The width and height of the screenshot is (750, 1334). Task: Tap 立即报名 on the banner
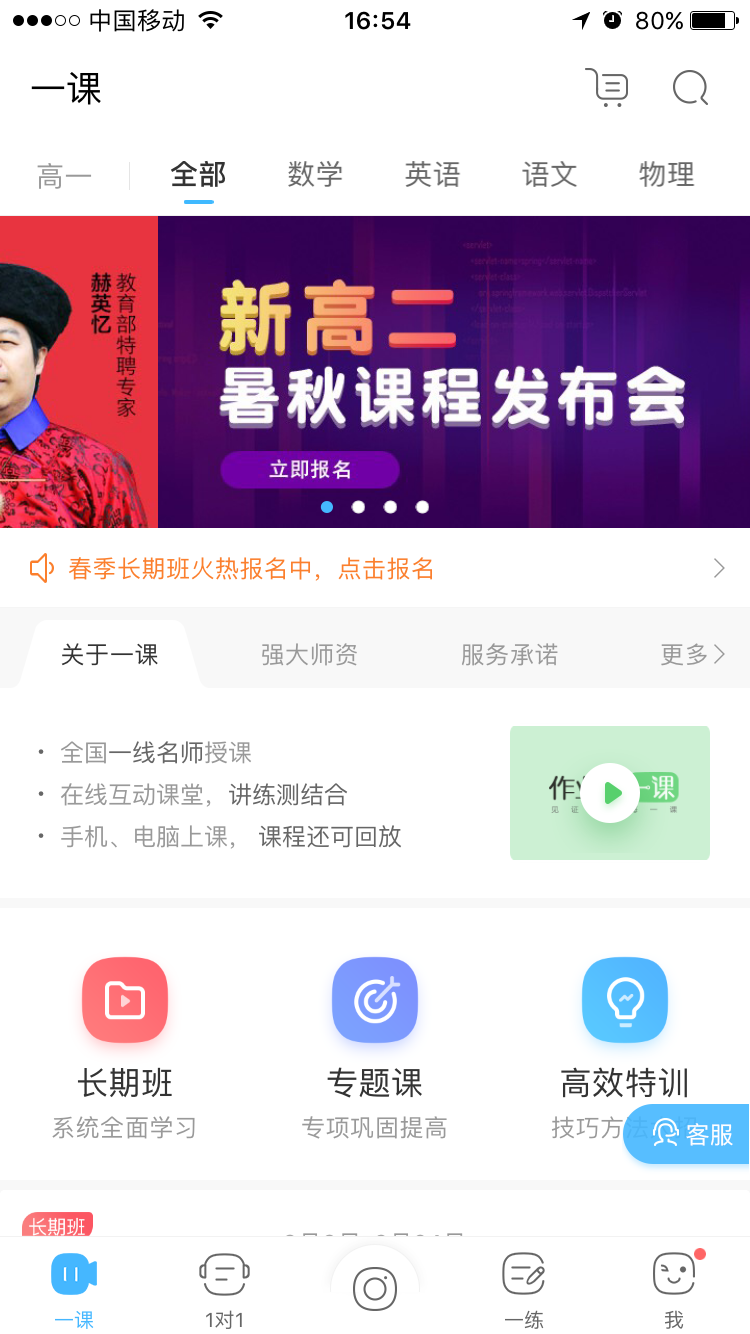click(310, 469)
